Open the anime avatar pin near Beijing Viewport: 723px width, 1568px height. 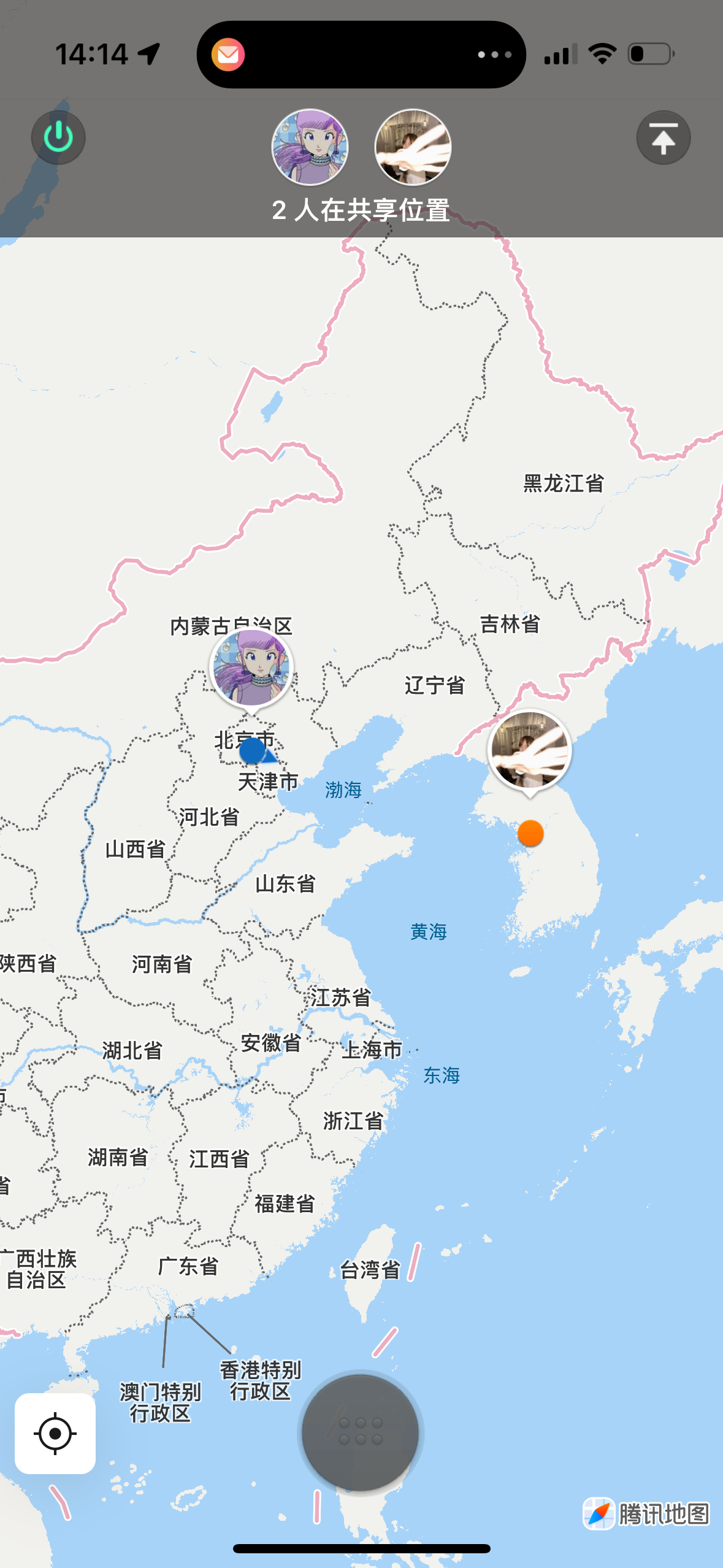(251, 669)
